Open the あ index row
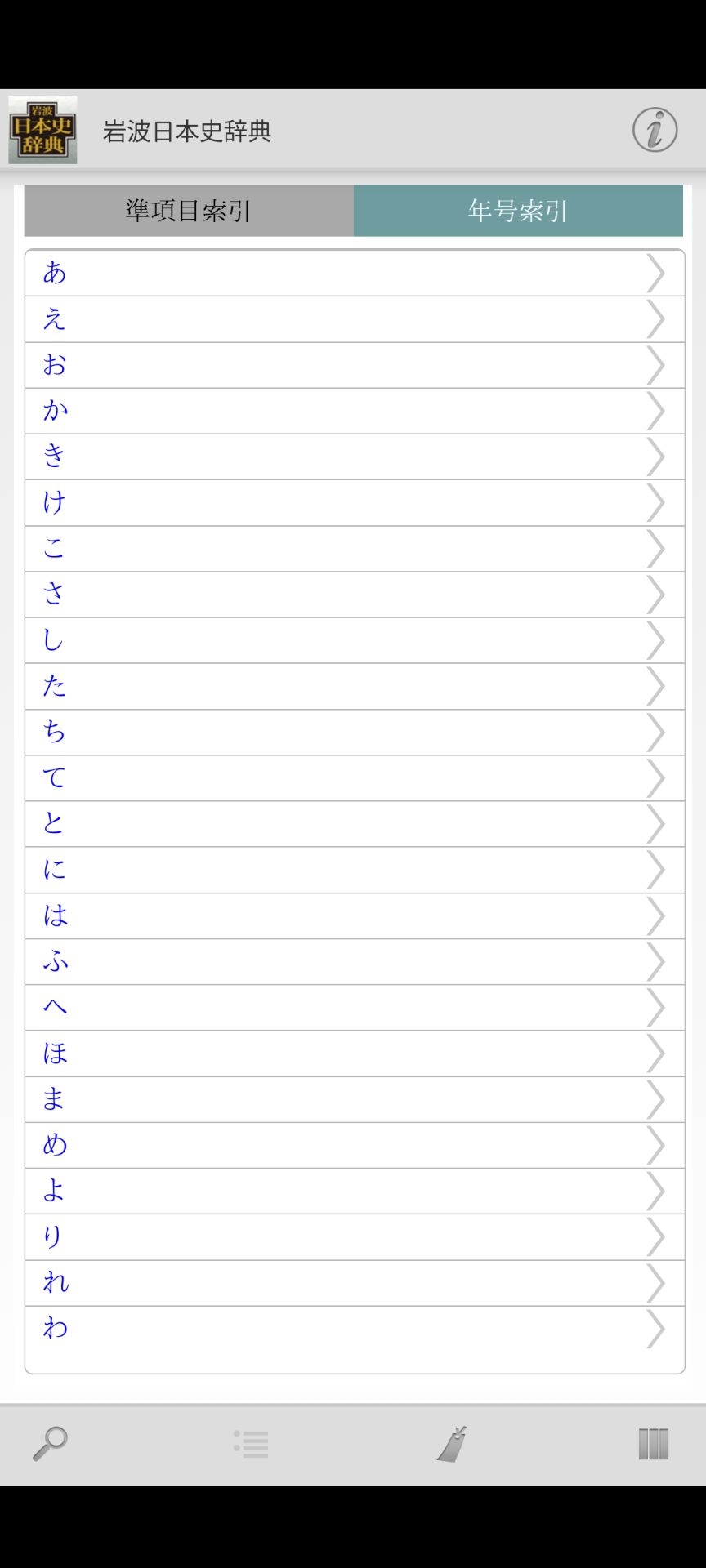The width and height of the screenshot is (706, 1568). click(355, 273)
